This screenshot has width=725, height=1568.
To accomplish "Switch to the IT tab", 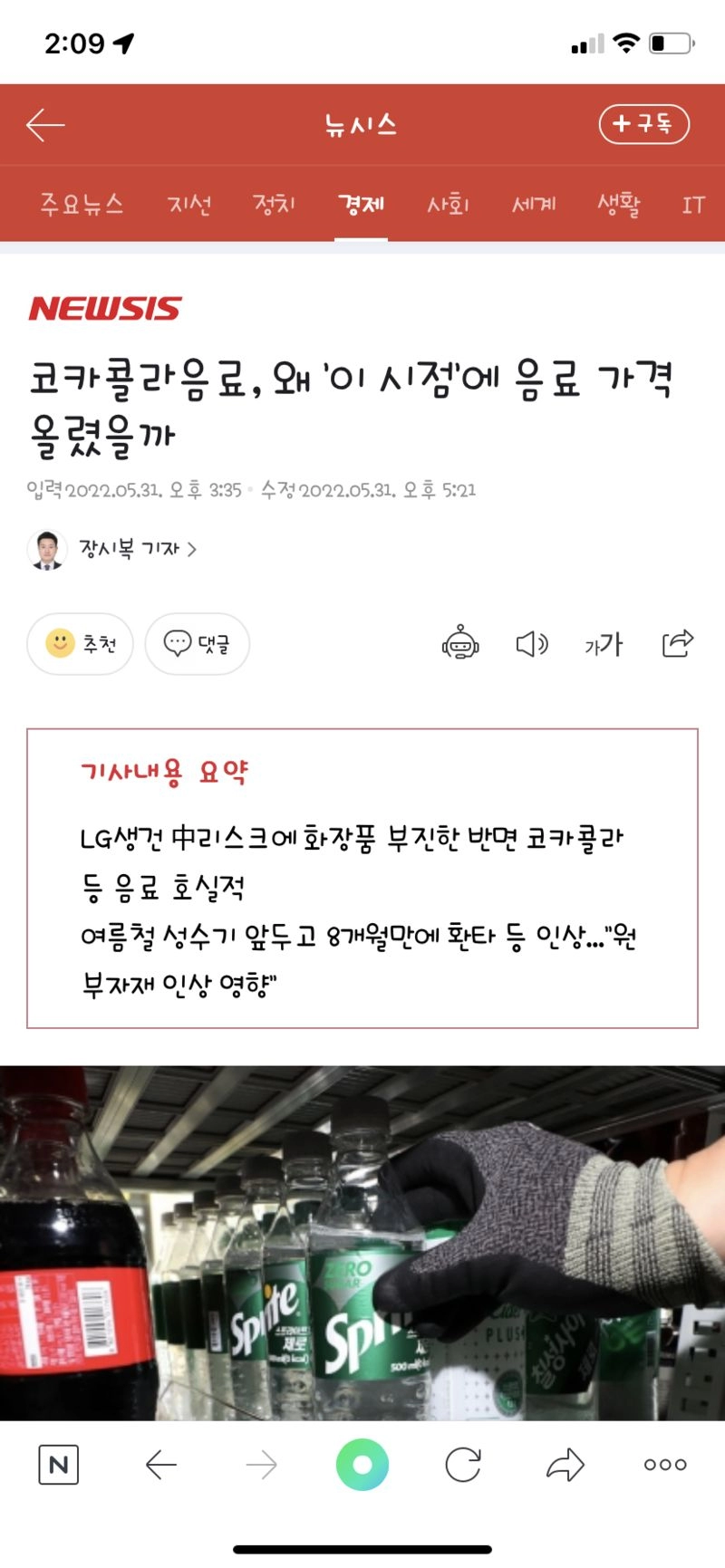I will pyautogui.click(x=693, y=205).
